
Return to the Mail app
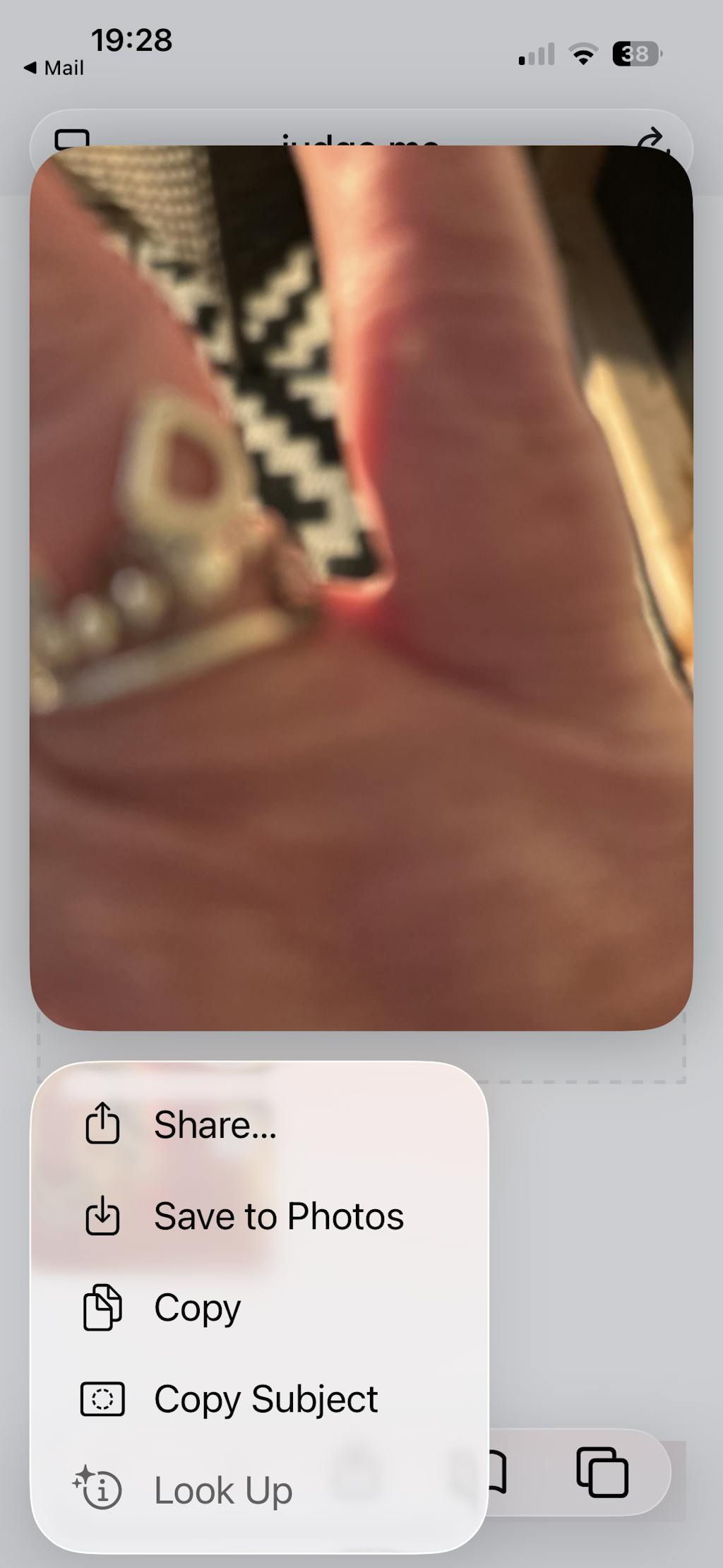point(54,68)
